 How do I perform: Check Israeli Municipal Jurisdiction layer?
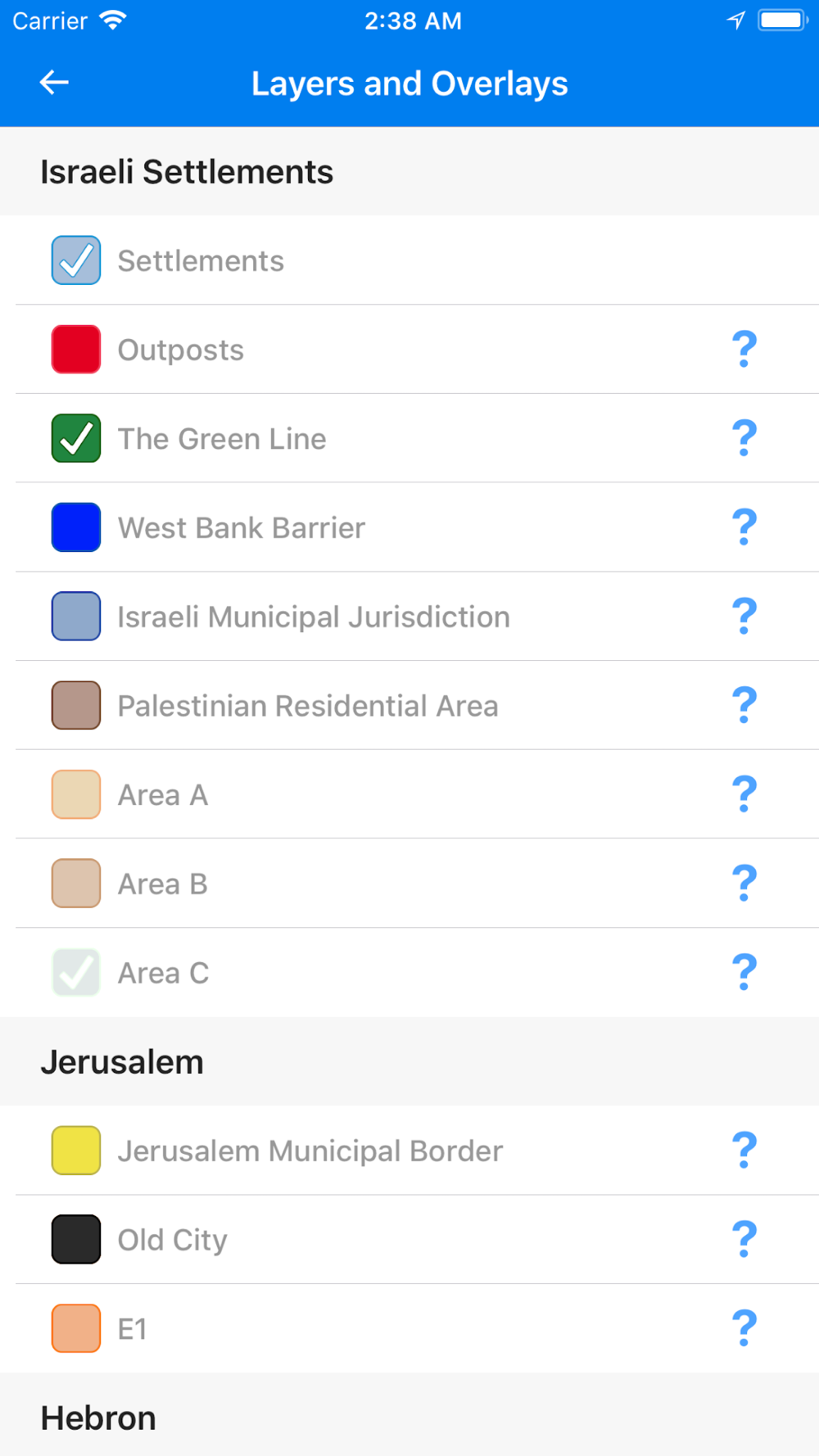pos(76,616)
